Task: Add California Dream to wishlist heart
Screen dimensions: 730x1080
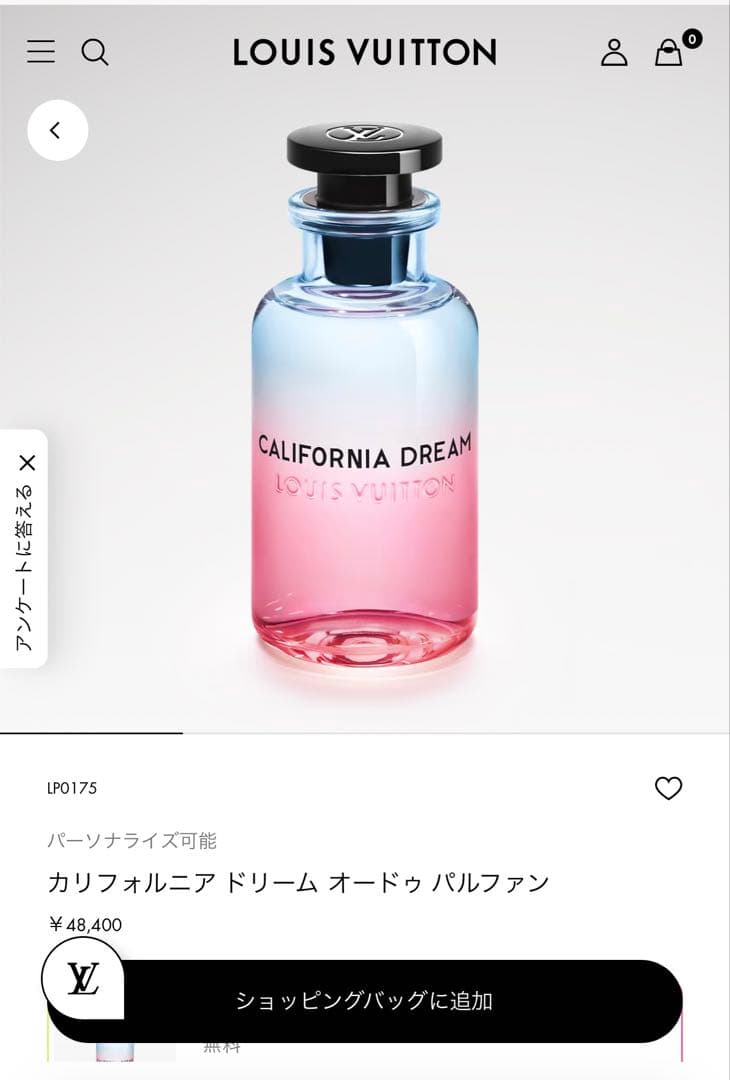Action: tap(668, 789)
